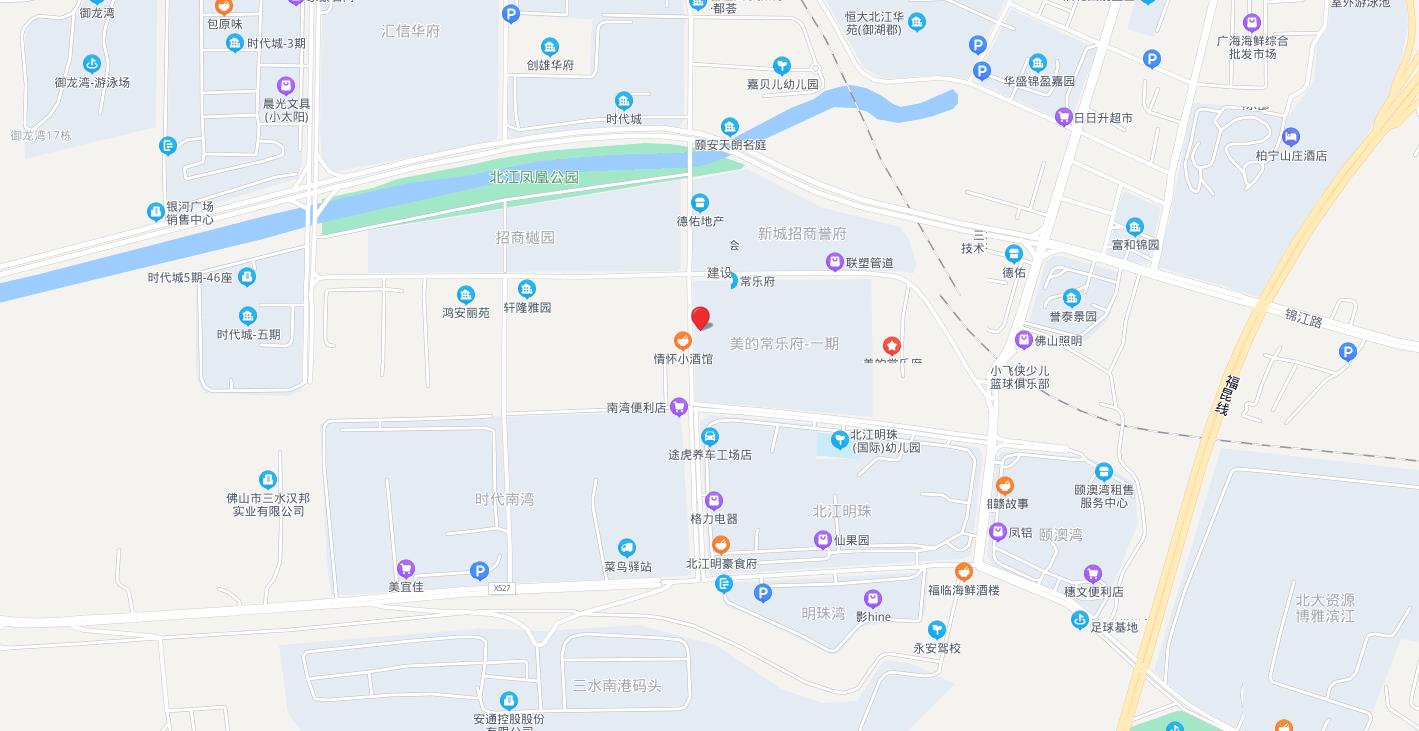Viewport: 1419px width, 731px height.
Task: Select the 佛山照明 marker
Action: tap(1023, 340)
